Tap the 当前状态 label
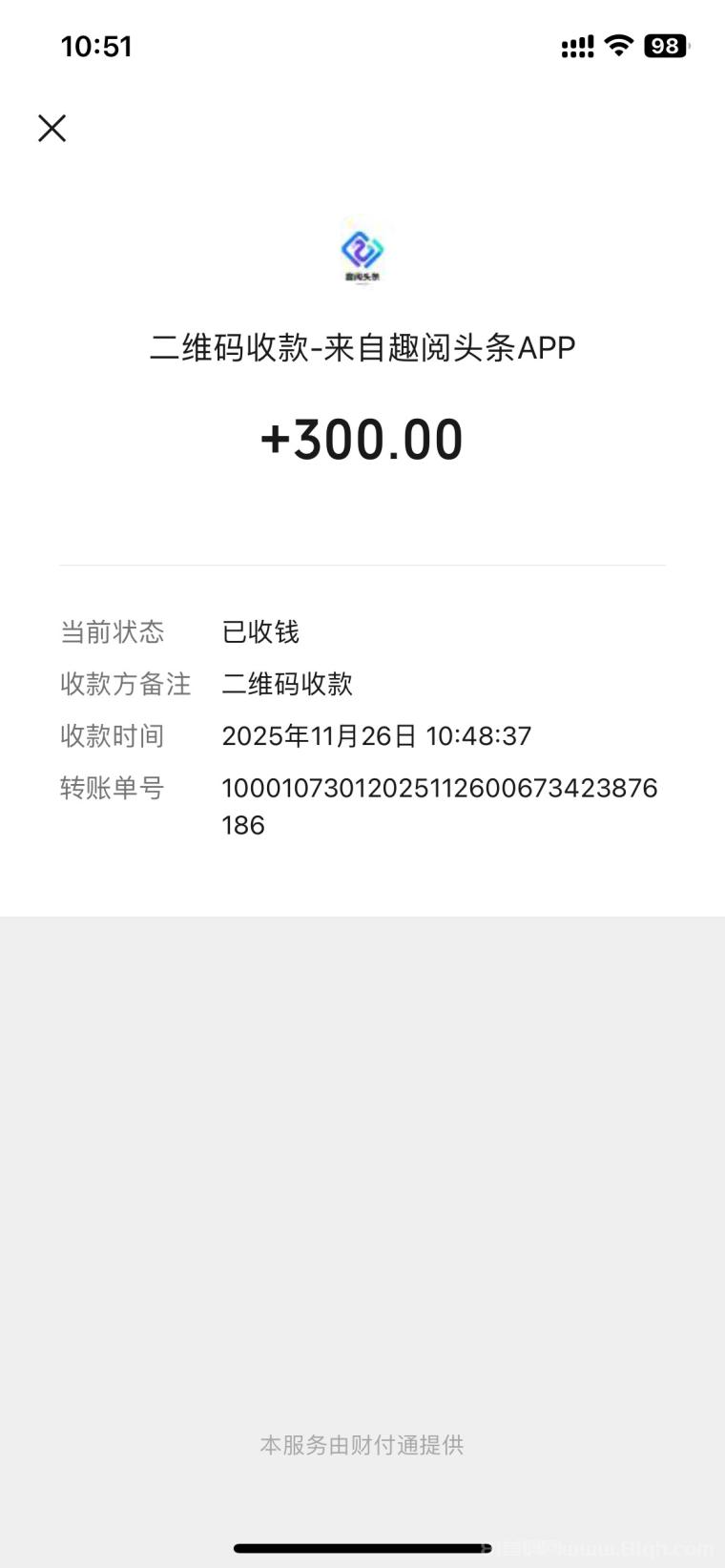The image size is (725, 1568). [112, 631]
